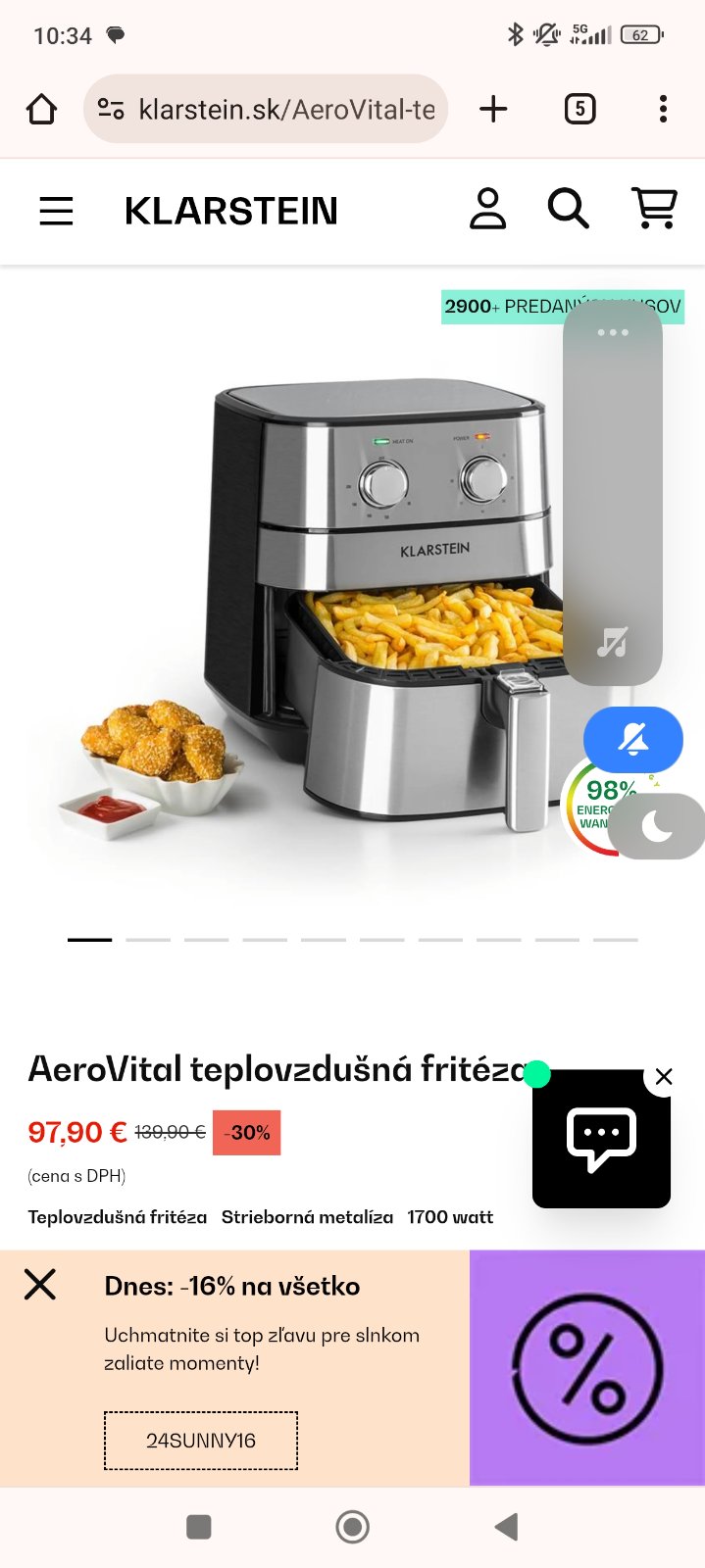
Task: Expand the three-dot volume panel options
Action: tap(613, 332)
